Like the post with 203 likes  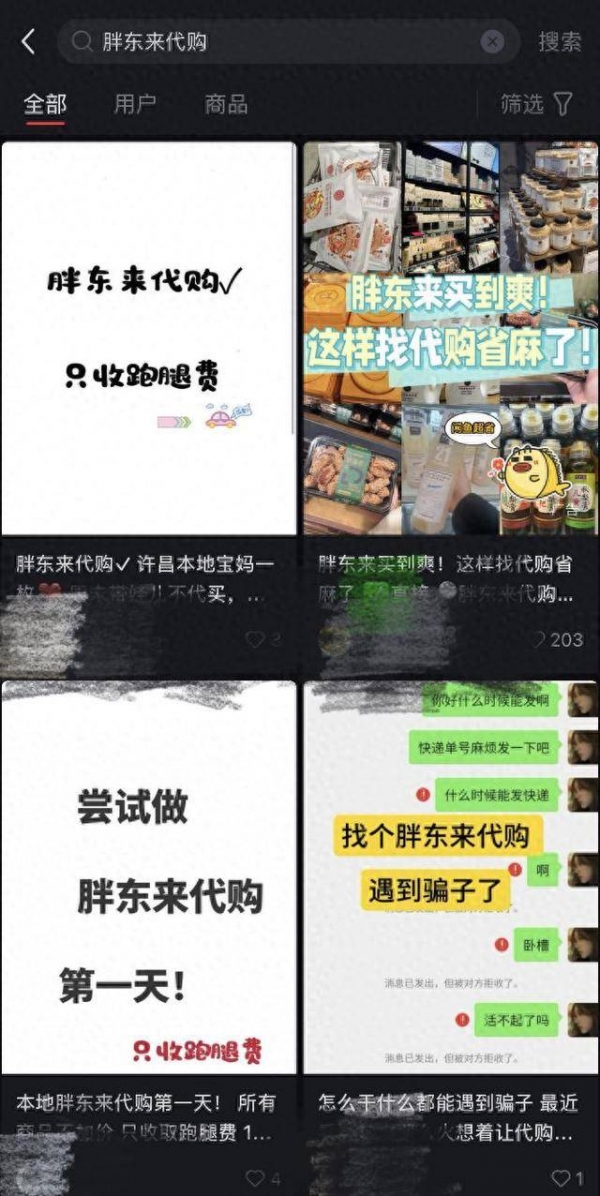541,640
